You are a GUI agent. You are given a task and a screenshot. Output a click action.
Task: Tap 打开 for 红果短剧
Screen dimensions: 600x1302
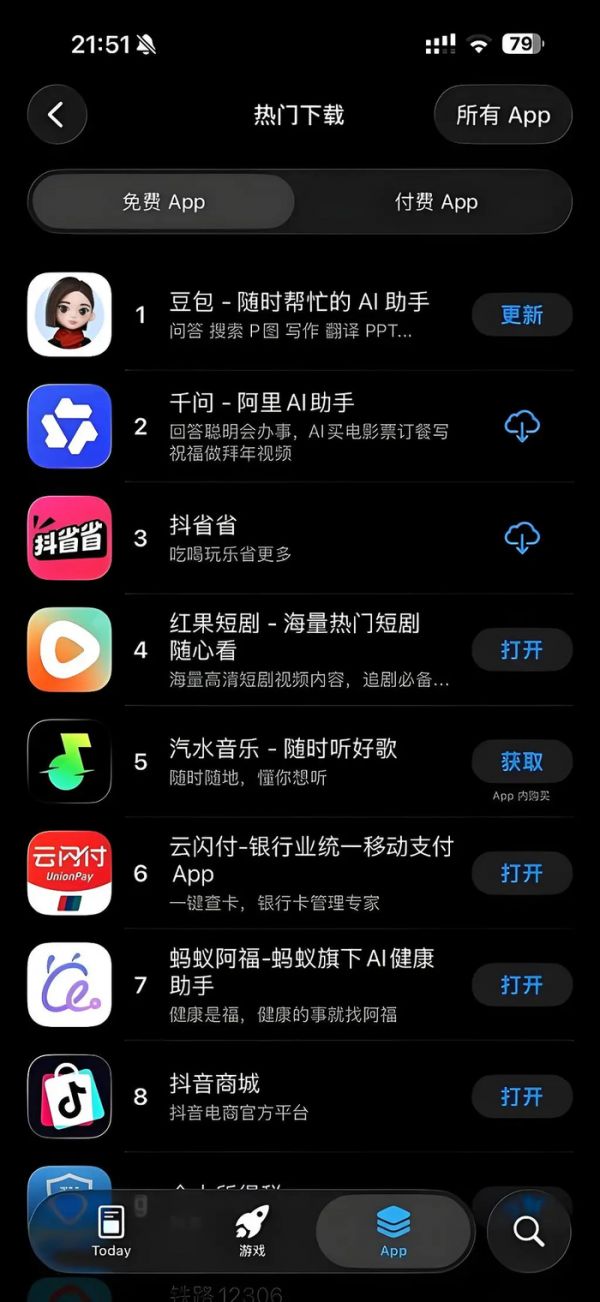tap(521, 650)
